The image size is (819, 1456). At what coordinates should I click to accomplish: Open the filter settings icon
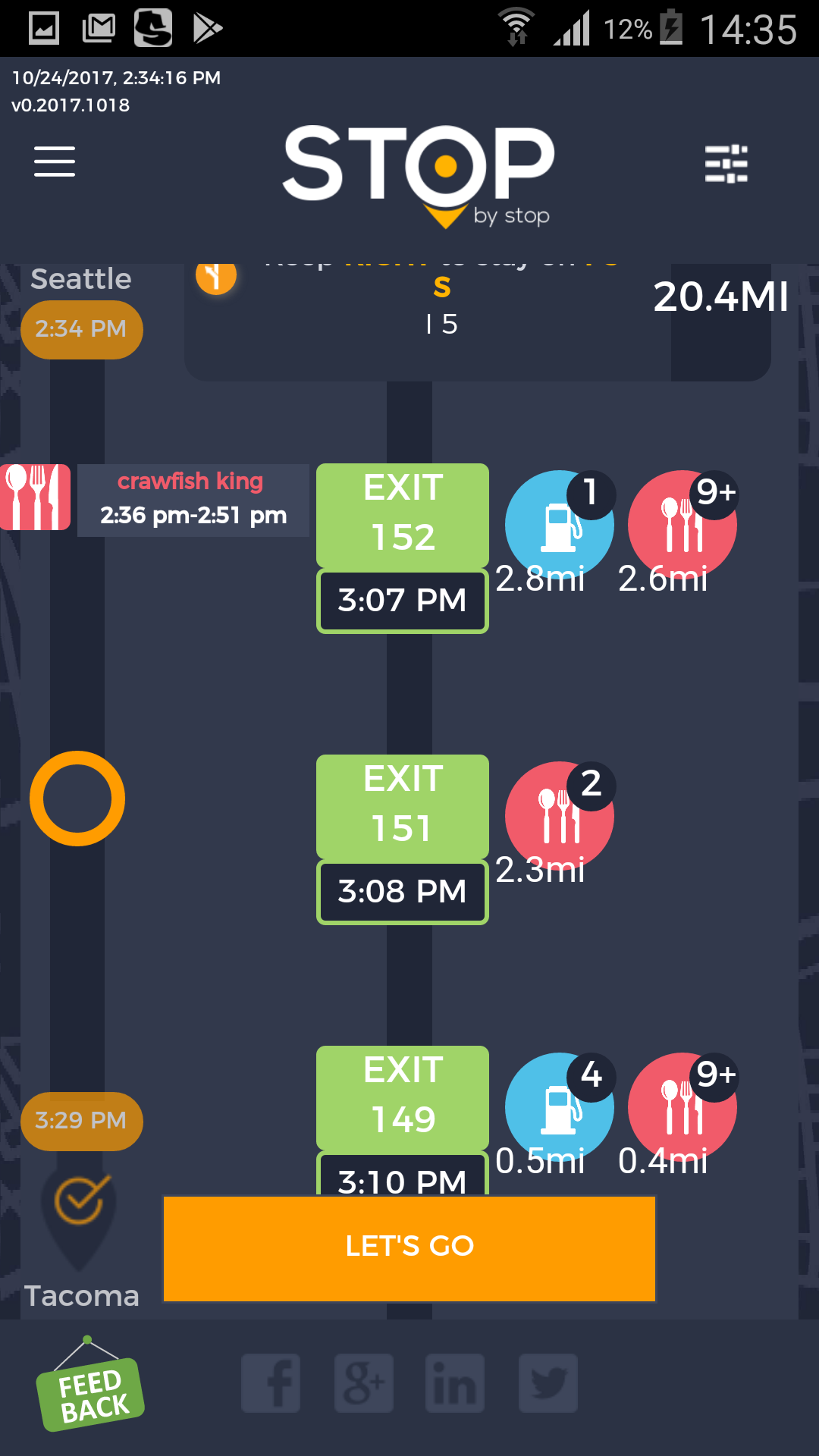[x=726, y=164]
